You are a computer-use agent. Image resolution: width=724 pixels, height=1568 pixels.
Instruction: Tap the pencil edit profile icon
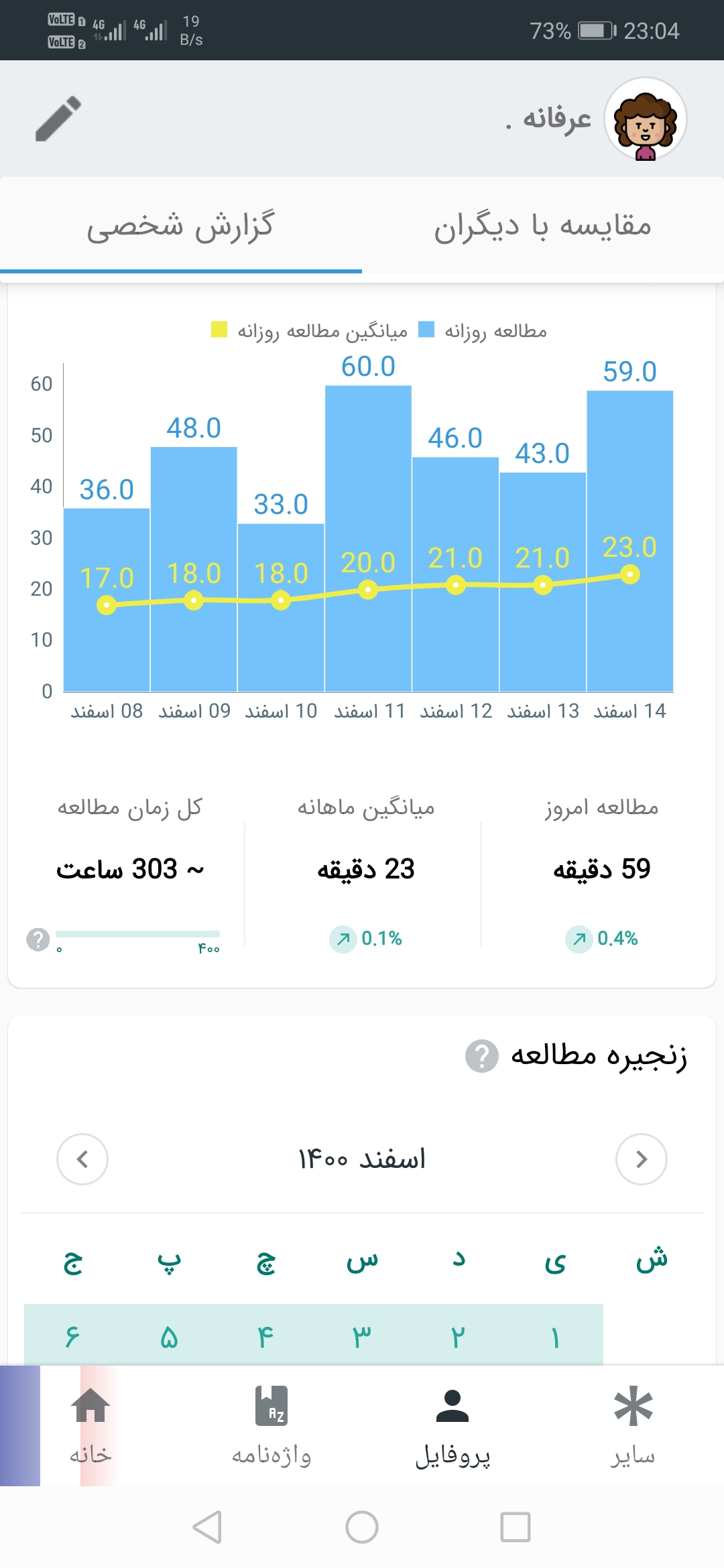point(58,119)
